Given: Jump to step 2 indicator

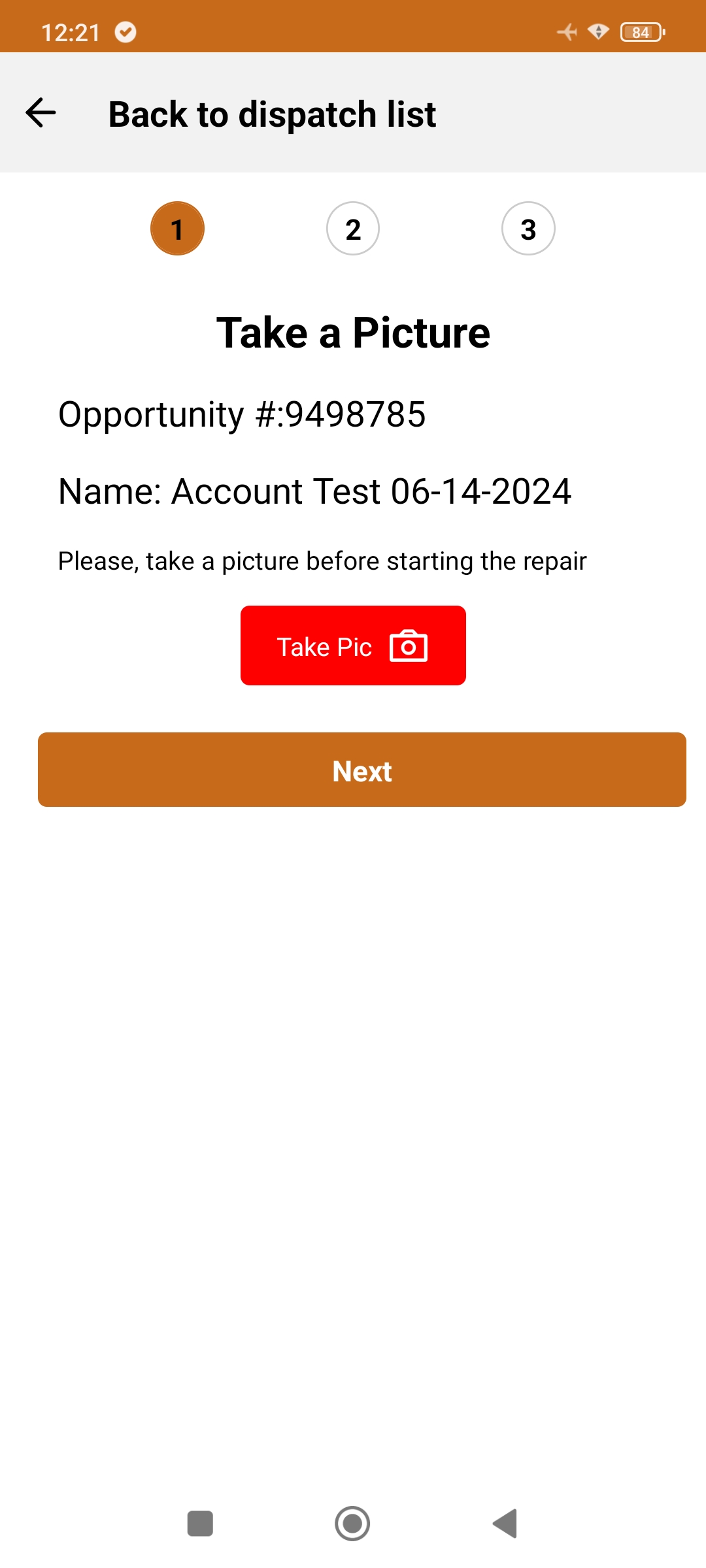Looking at the screenshot, I should coord(353,229).
